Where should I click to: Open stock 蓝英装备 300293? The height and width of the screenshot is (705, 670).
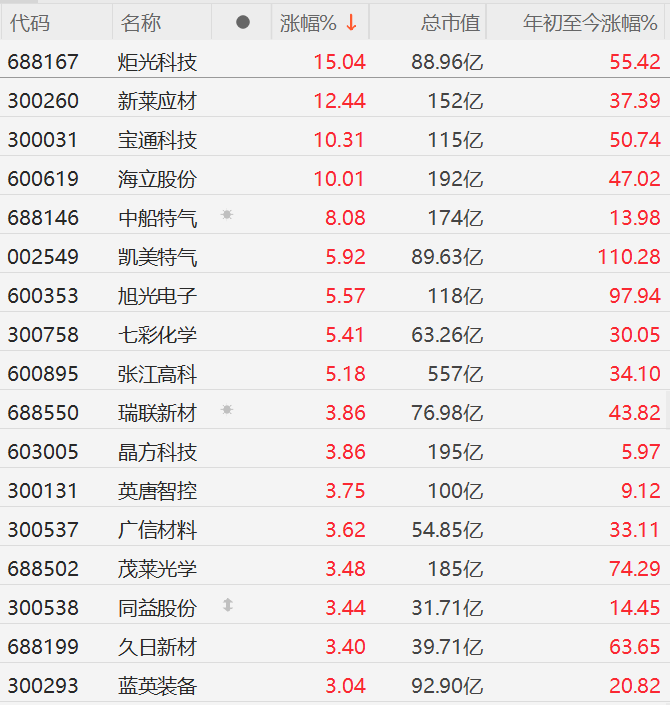coord(157,686)
